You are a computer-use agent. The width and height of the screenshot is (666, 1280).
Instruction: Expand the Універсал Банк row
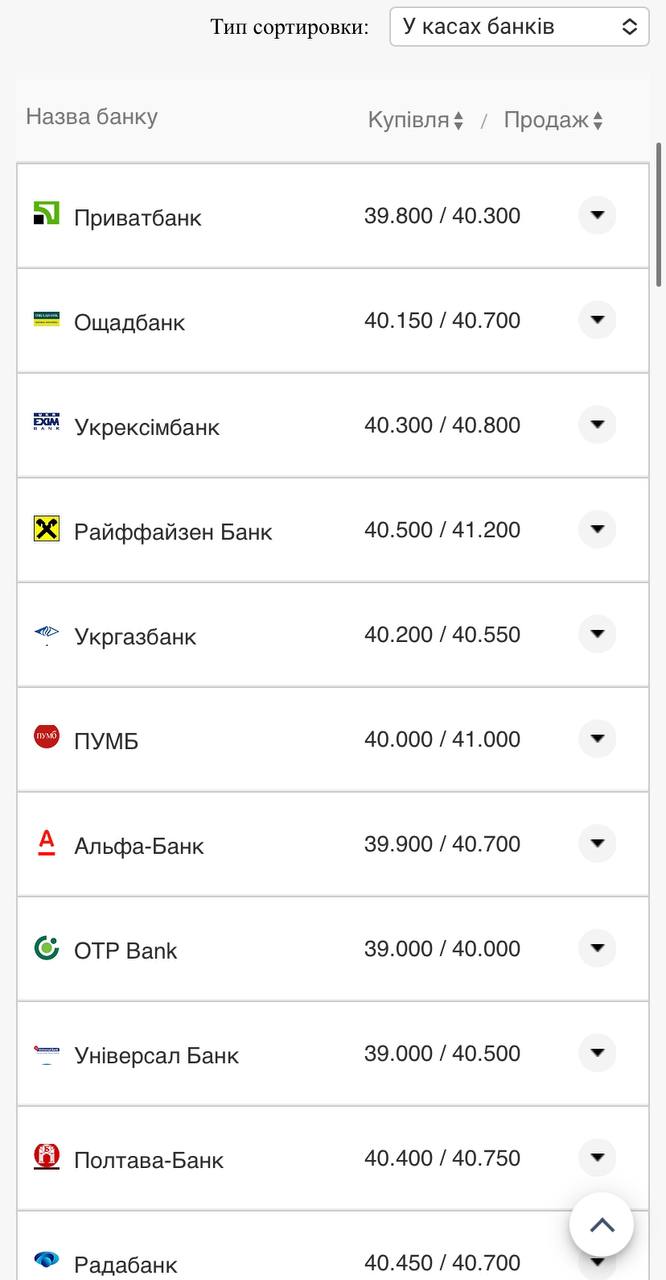[x=597, y=1053]
